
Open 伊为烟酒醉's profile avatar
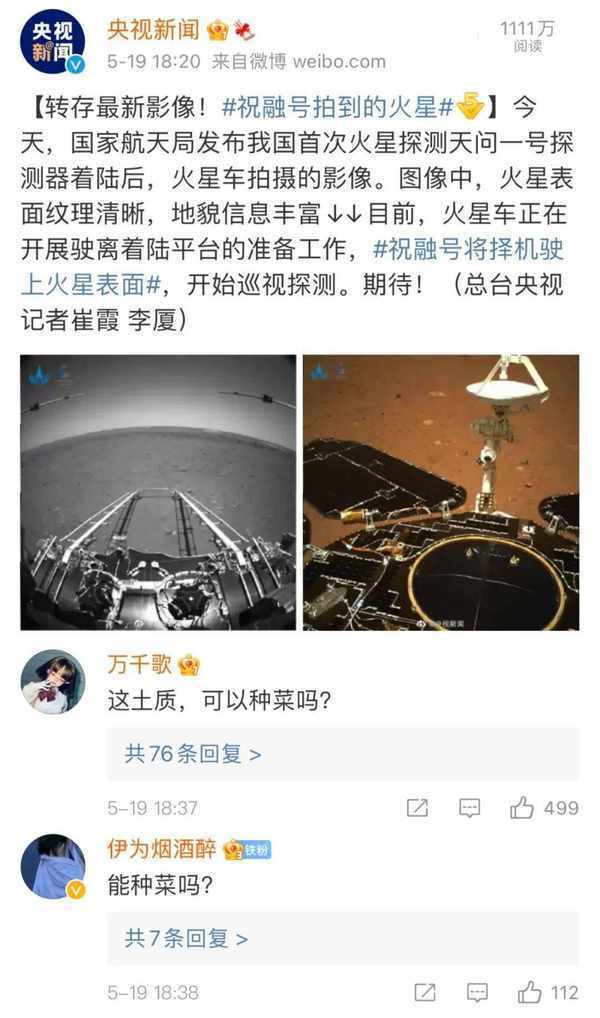tap(52, 866)
